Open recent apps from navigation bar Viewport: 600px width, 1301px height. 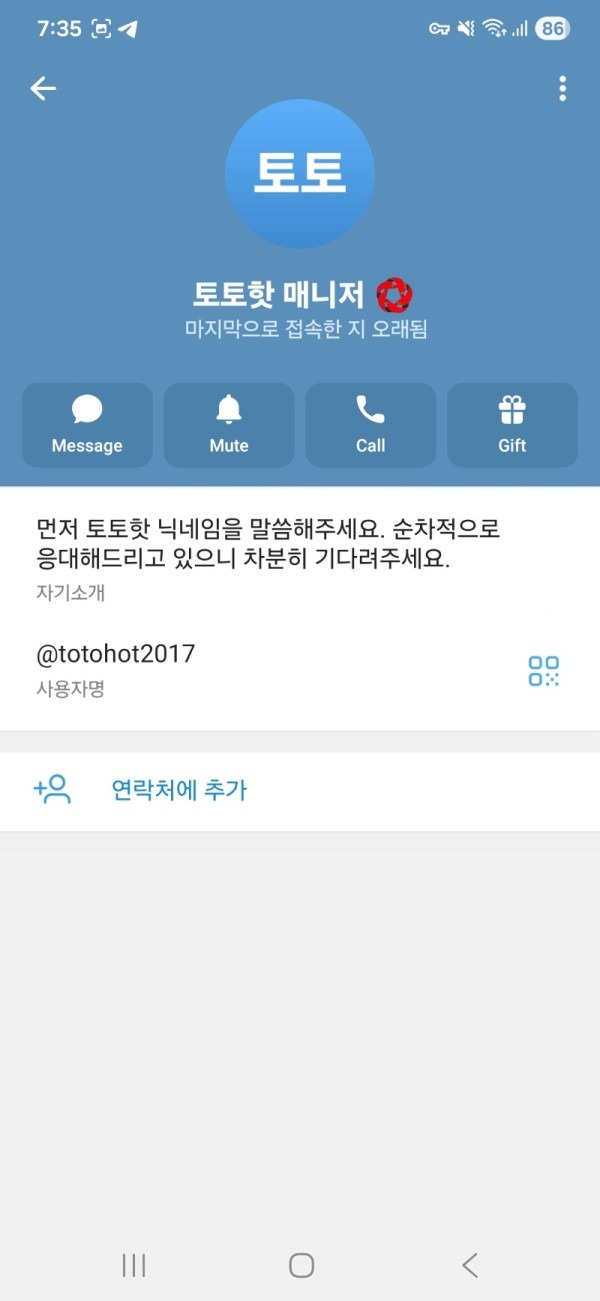point(134,1265)
